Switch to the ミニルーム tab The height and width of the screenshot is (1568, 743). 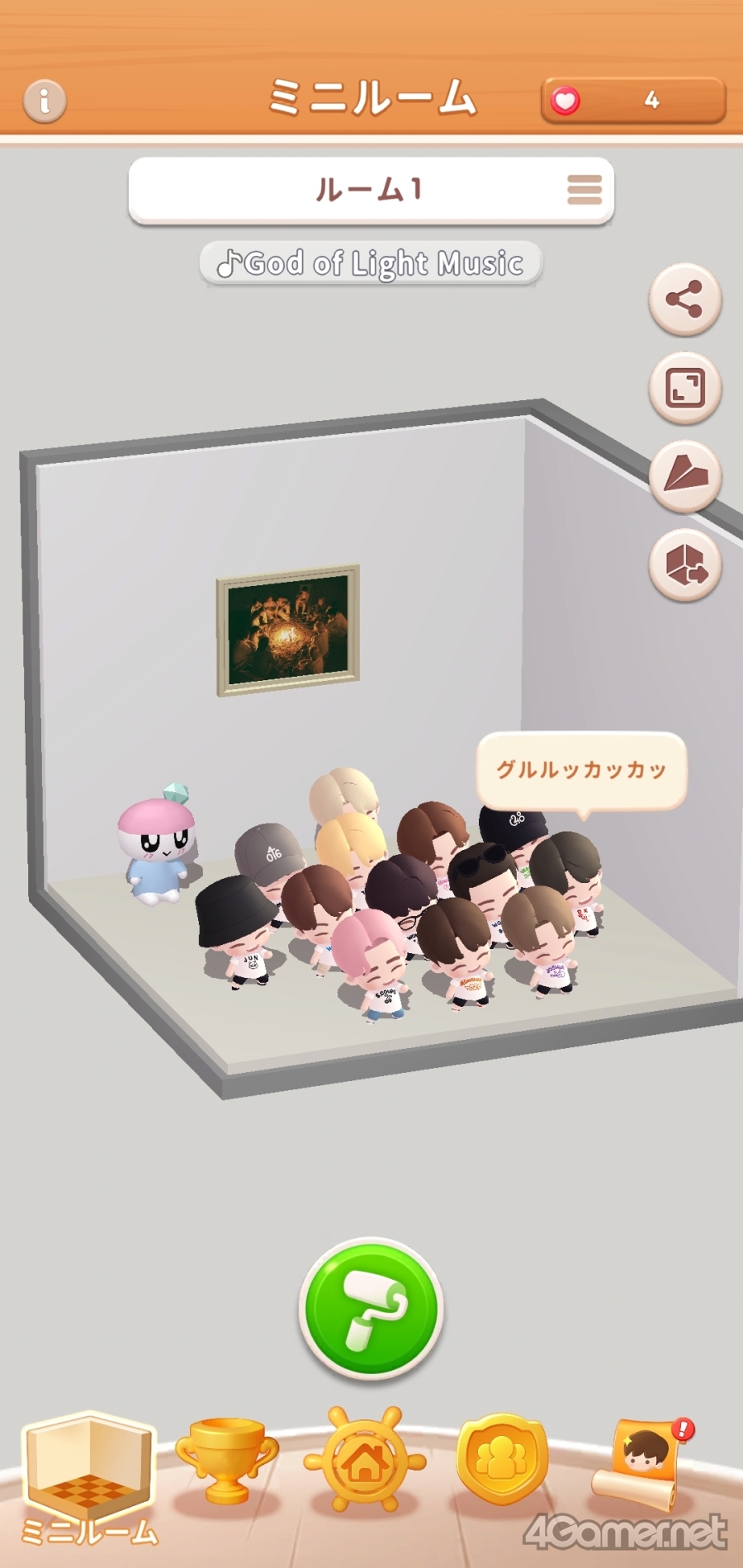click(x=89, y=1477)
